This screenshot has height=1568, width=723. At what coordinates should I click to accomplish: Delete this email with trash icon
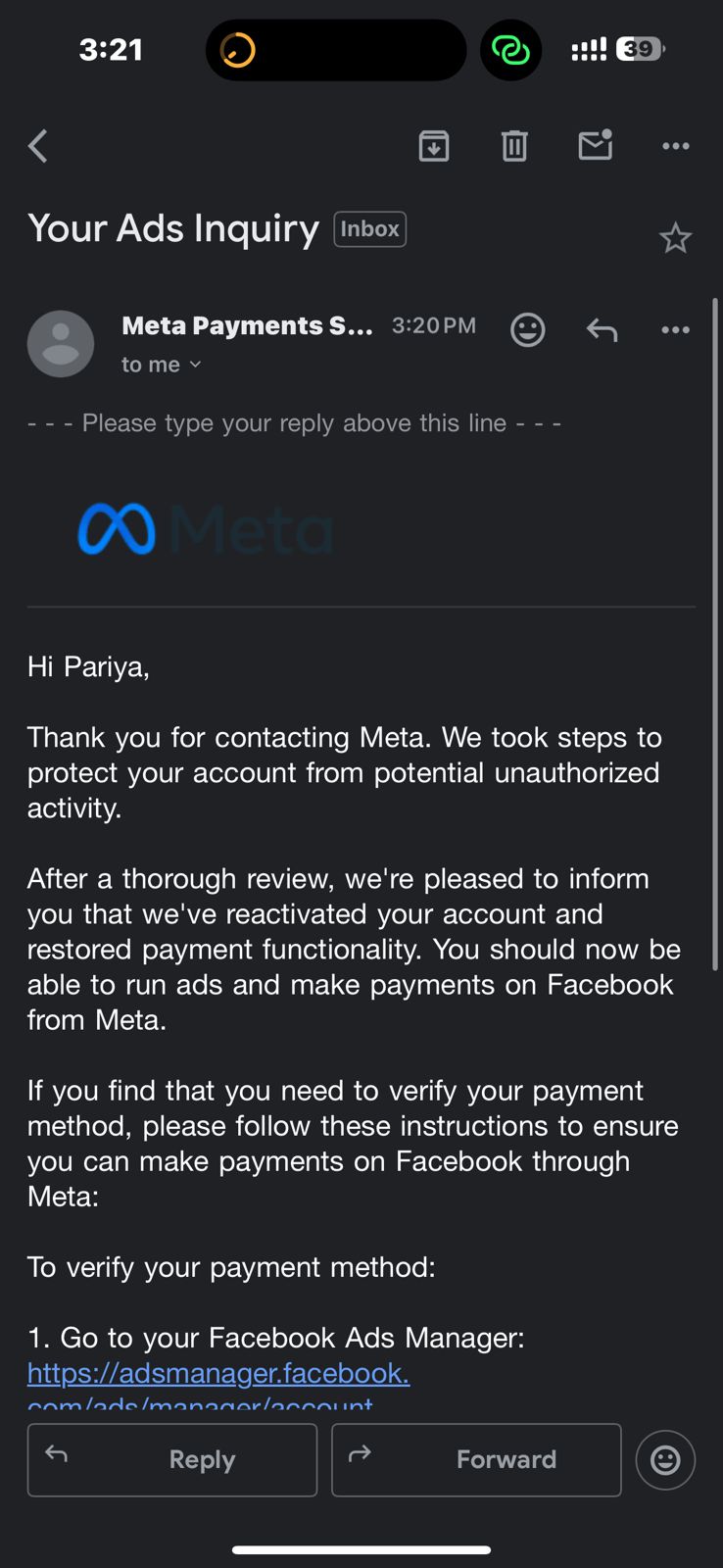(x=514, y=146)
